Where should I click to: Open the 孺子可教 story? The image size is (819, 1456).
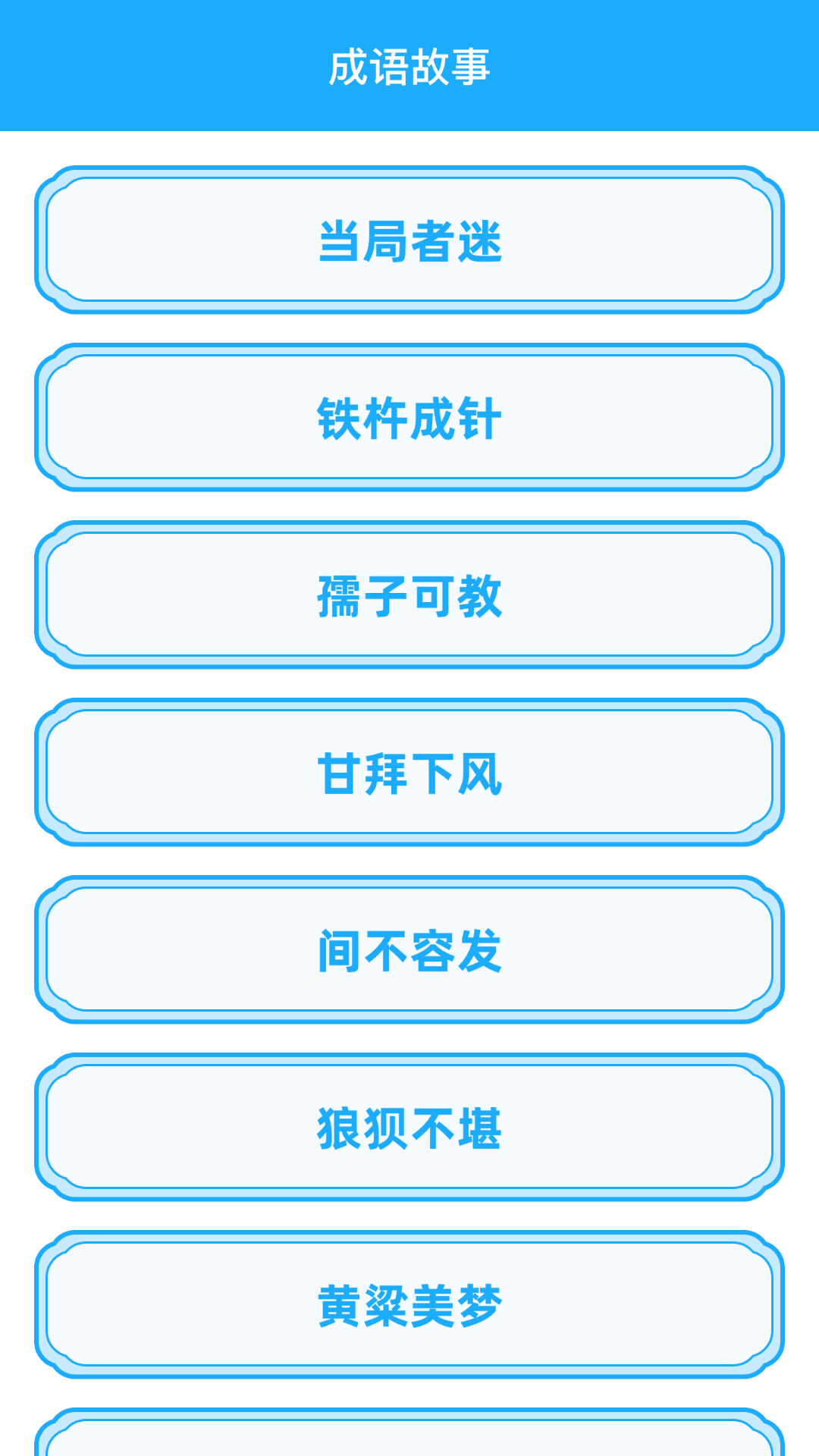click(x=409, y=595)
